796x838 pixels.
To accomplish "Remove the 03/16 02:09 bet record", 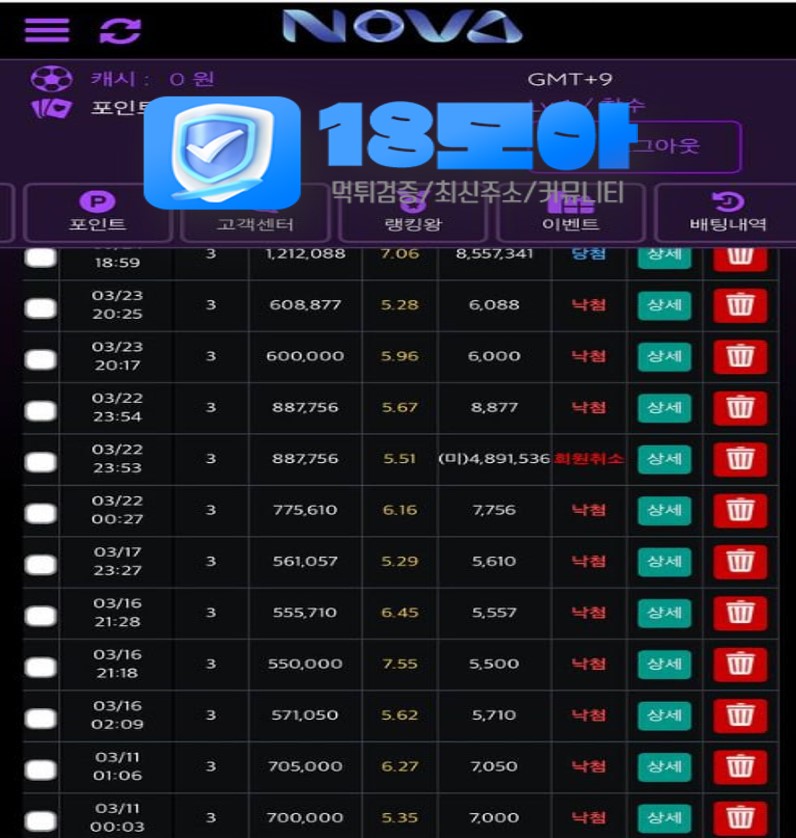I will pyautogui.click(x=739, y=715).
